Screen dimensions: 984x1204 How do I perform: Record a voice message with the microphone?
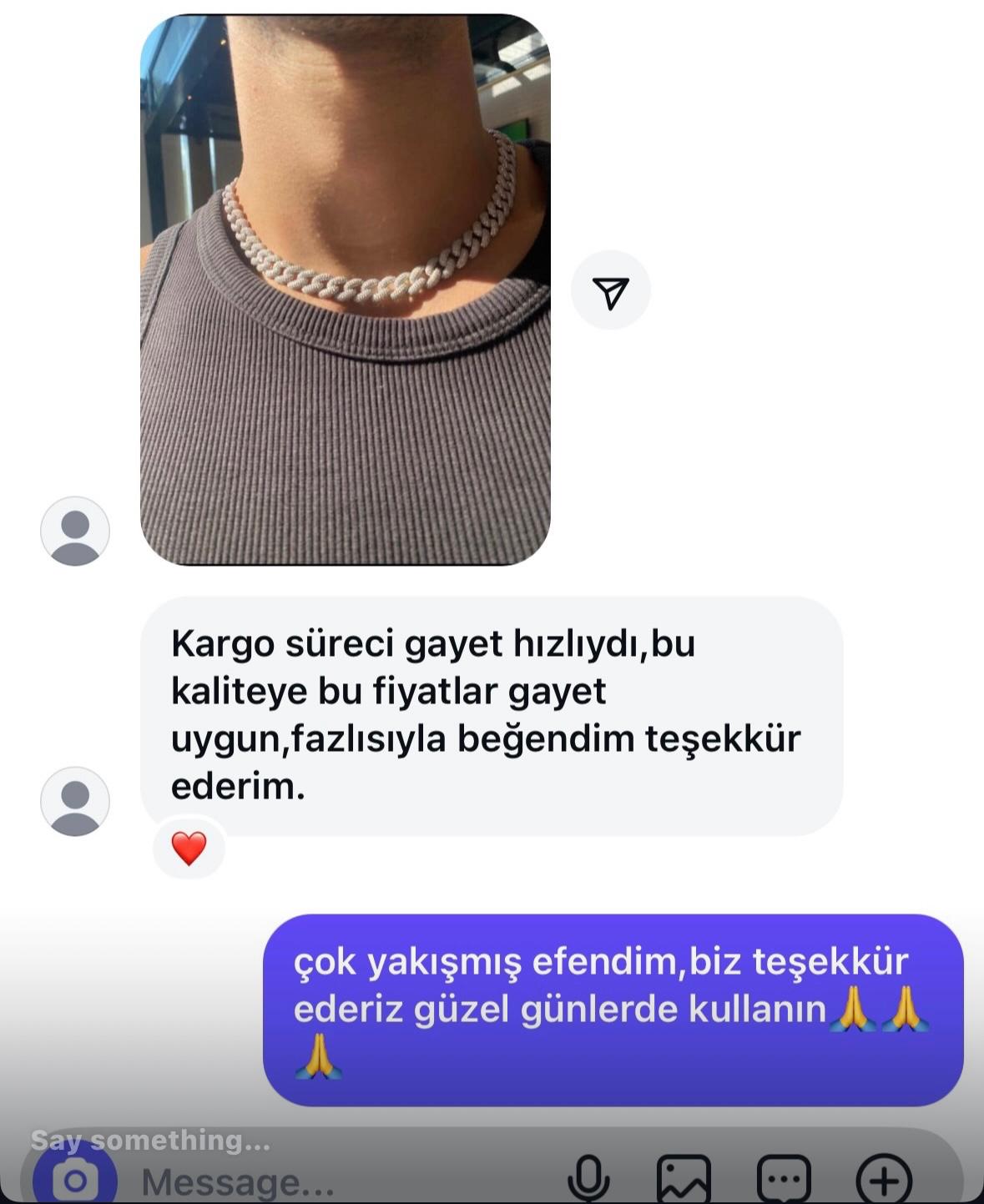point(588,1177)
